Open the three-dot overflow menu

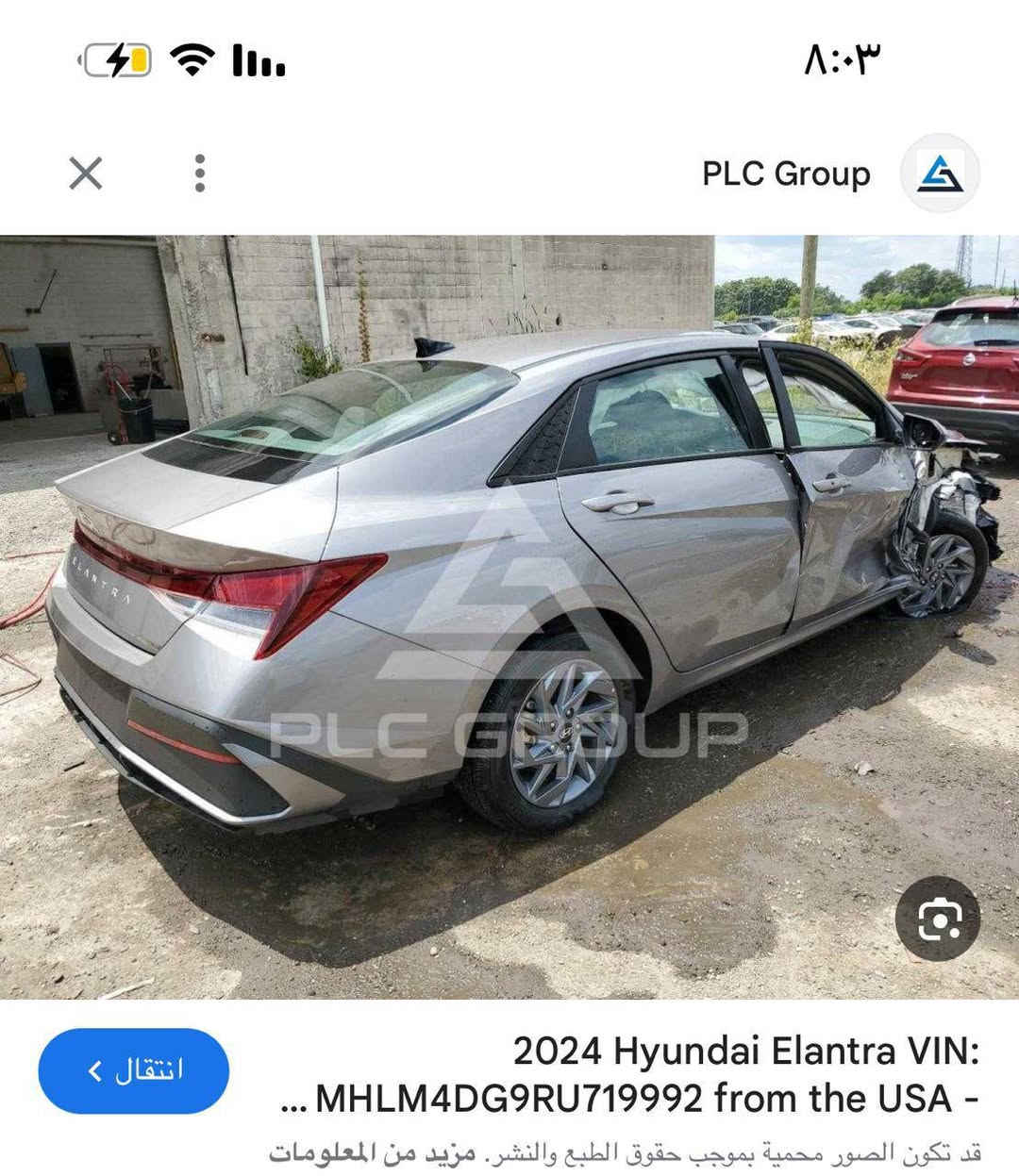click(199, 174)
